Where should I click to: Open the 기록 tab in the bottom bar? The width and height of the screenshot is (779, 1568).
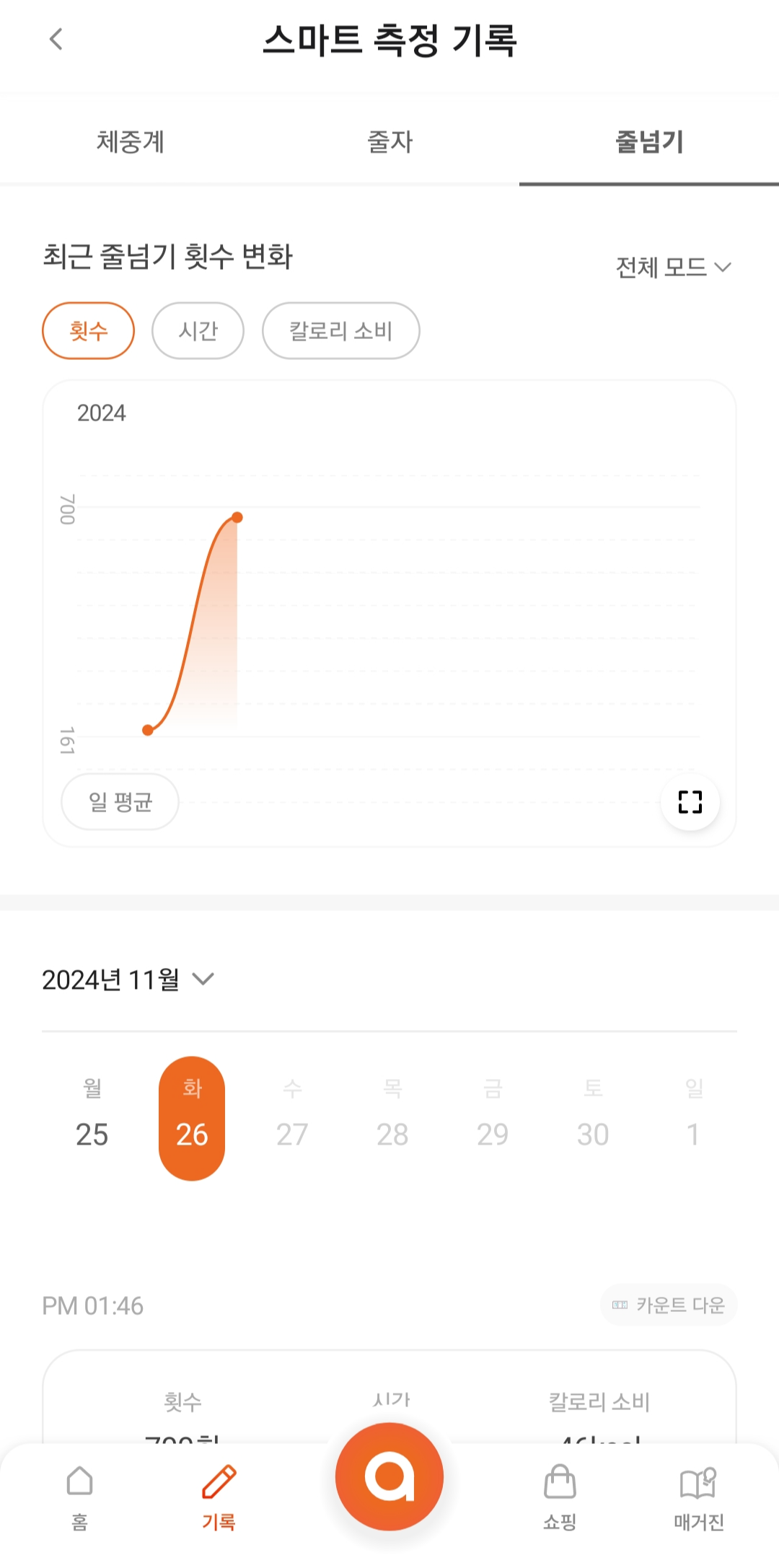click(219, 1498)
